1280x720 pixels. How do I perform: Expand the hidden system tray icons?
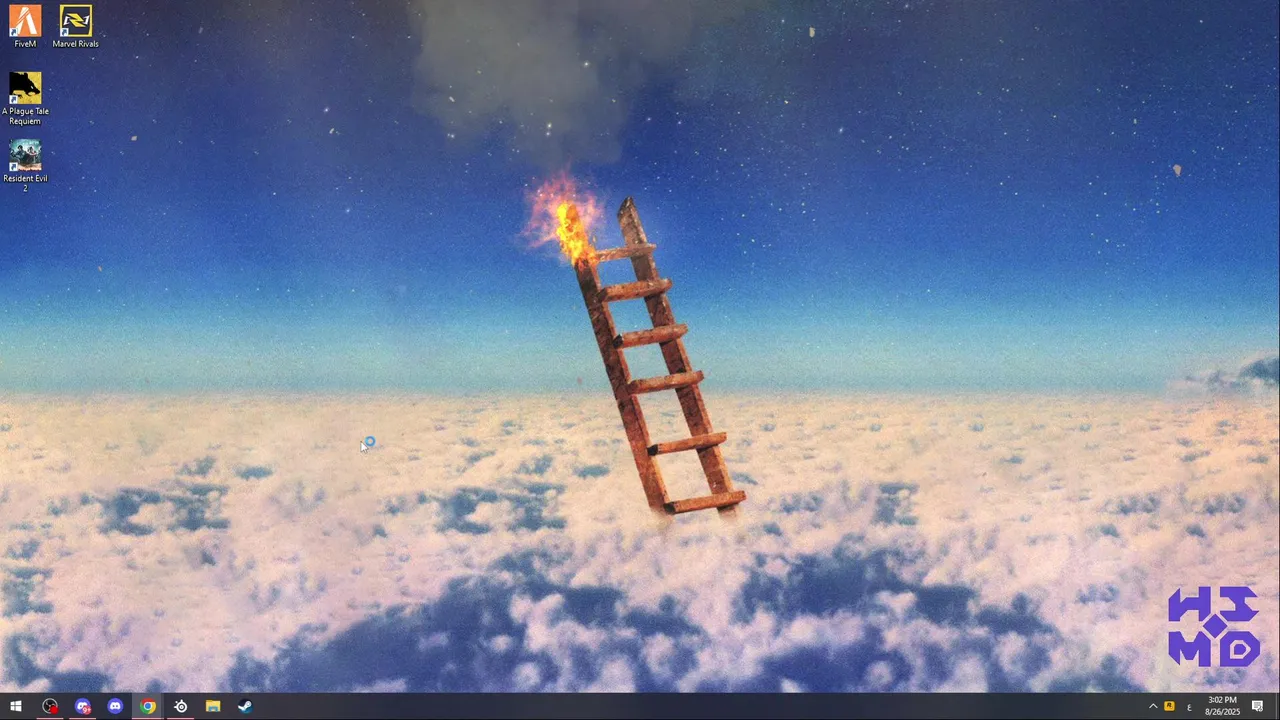[1152, 706]
